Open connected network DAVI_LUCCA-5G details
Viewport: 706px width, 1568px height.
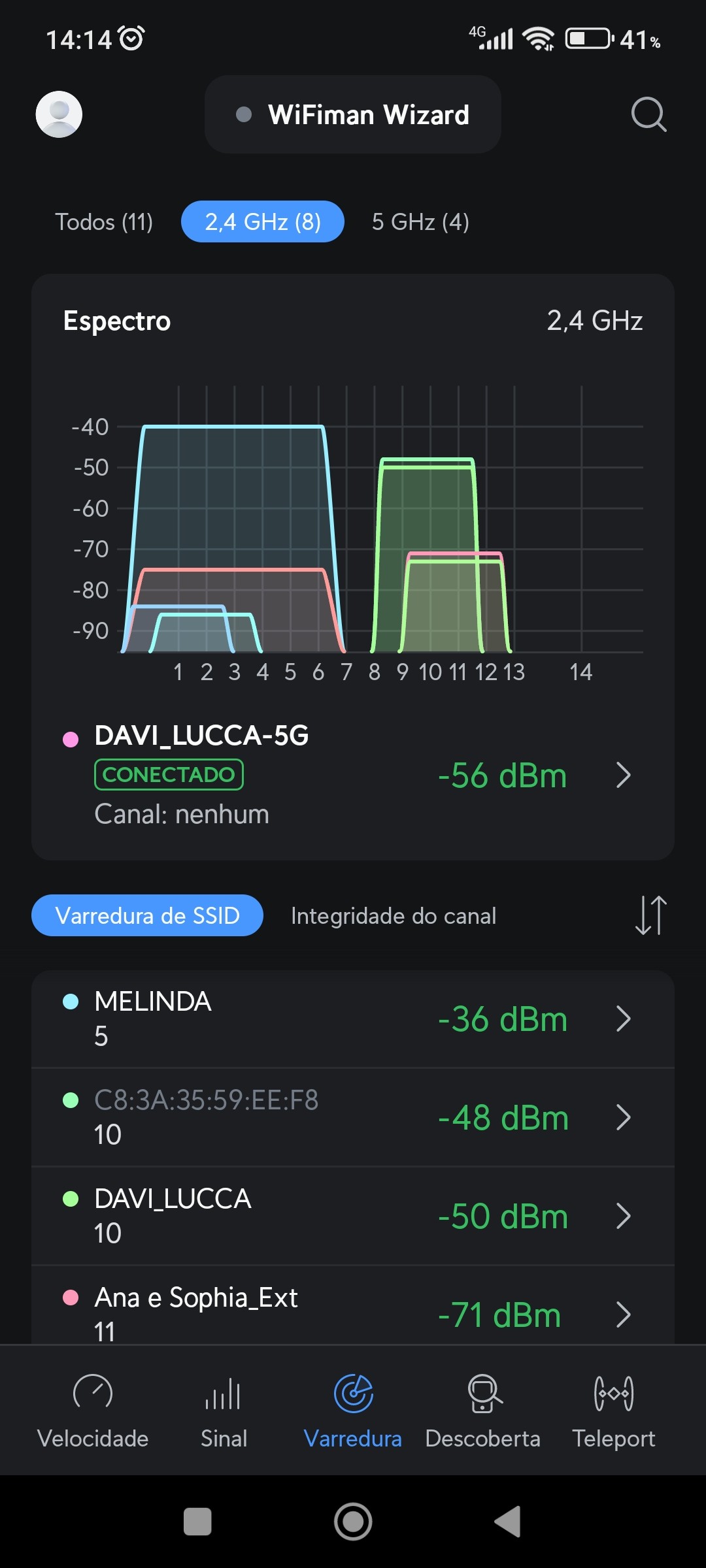(x=353, y=776)
